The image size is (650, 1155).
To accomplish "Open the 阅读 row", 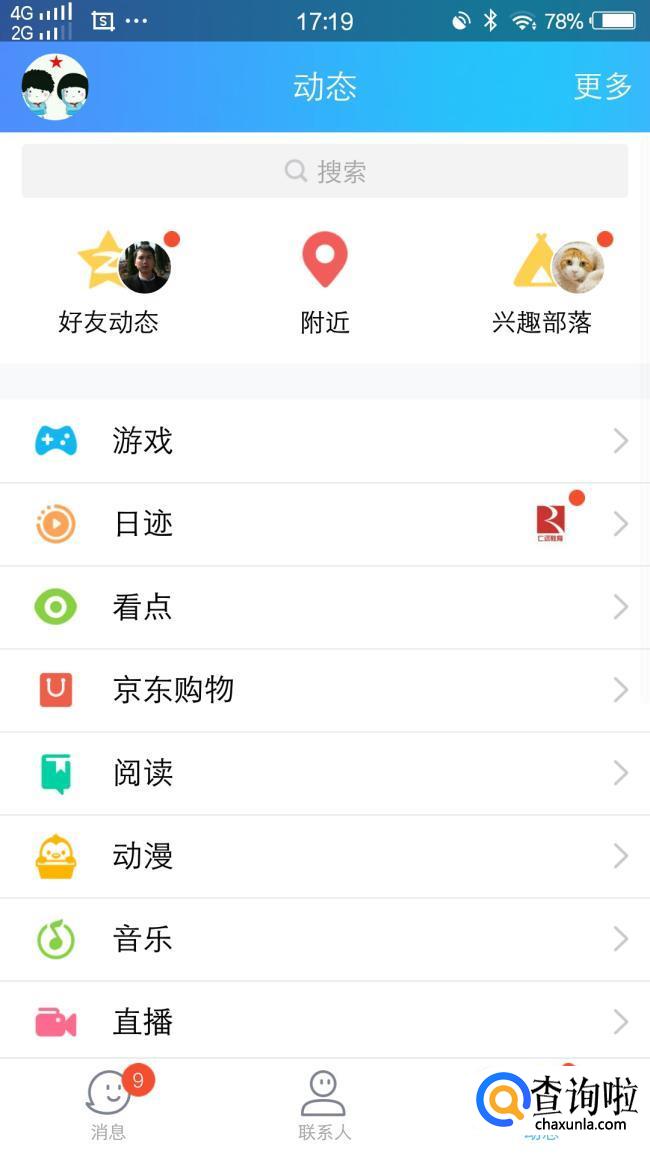I will pyautogui.click(x=325, y=773).
